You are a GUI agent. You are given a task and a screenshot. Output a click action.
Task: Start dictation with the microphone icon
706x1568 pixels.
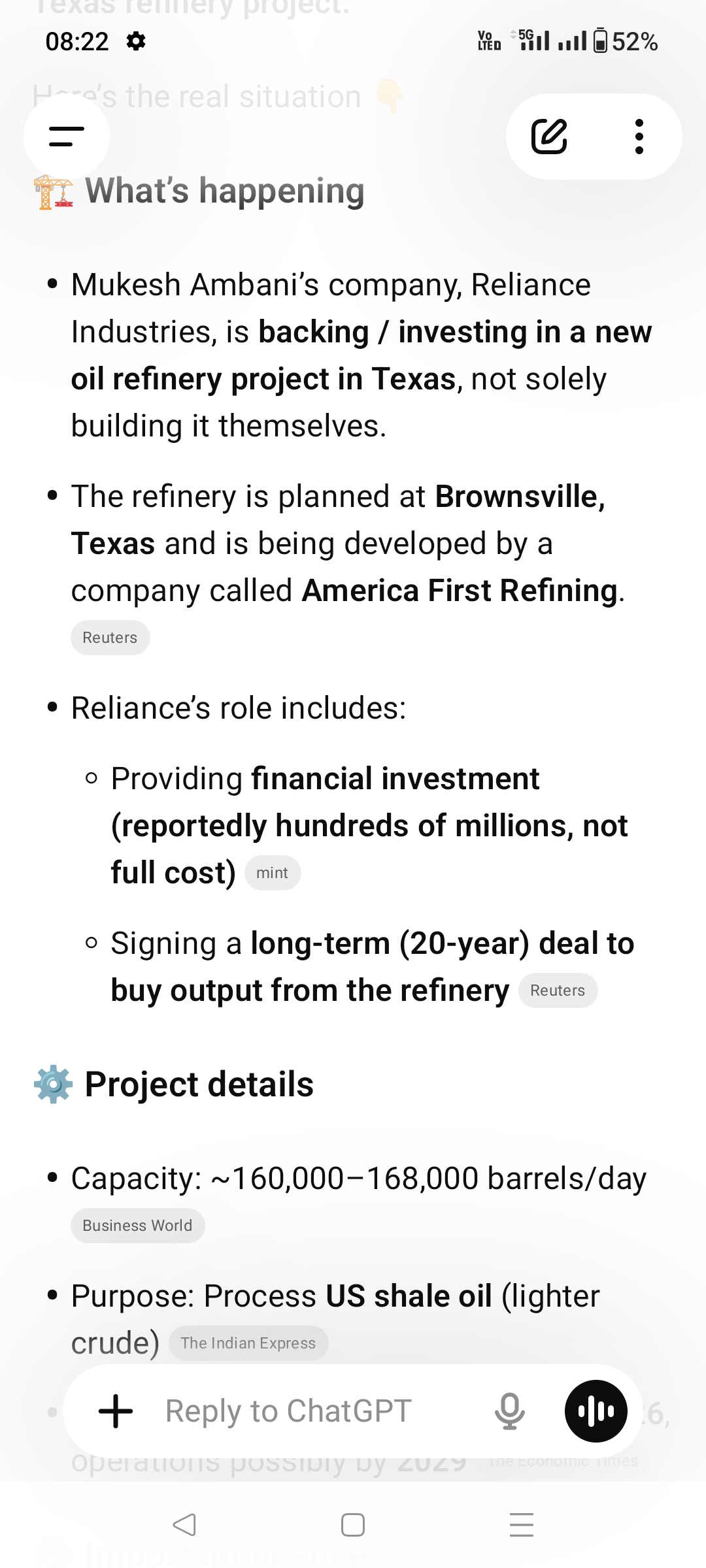(x=509, y=1411)
